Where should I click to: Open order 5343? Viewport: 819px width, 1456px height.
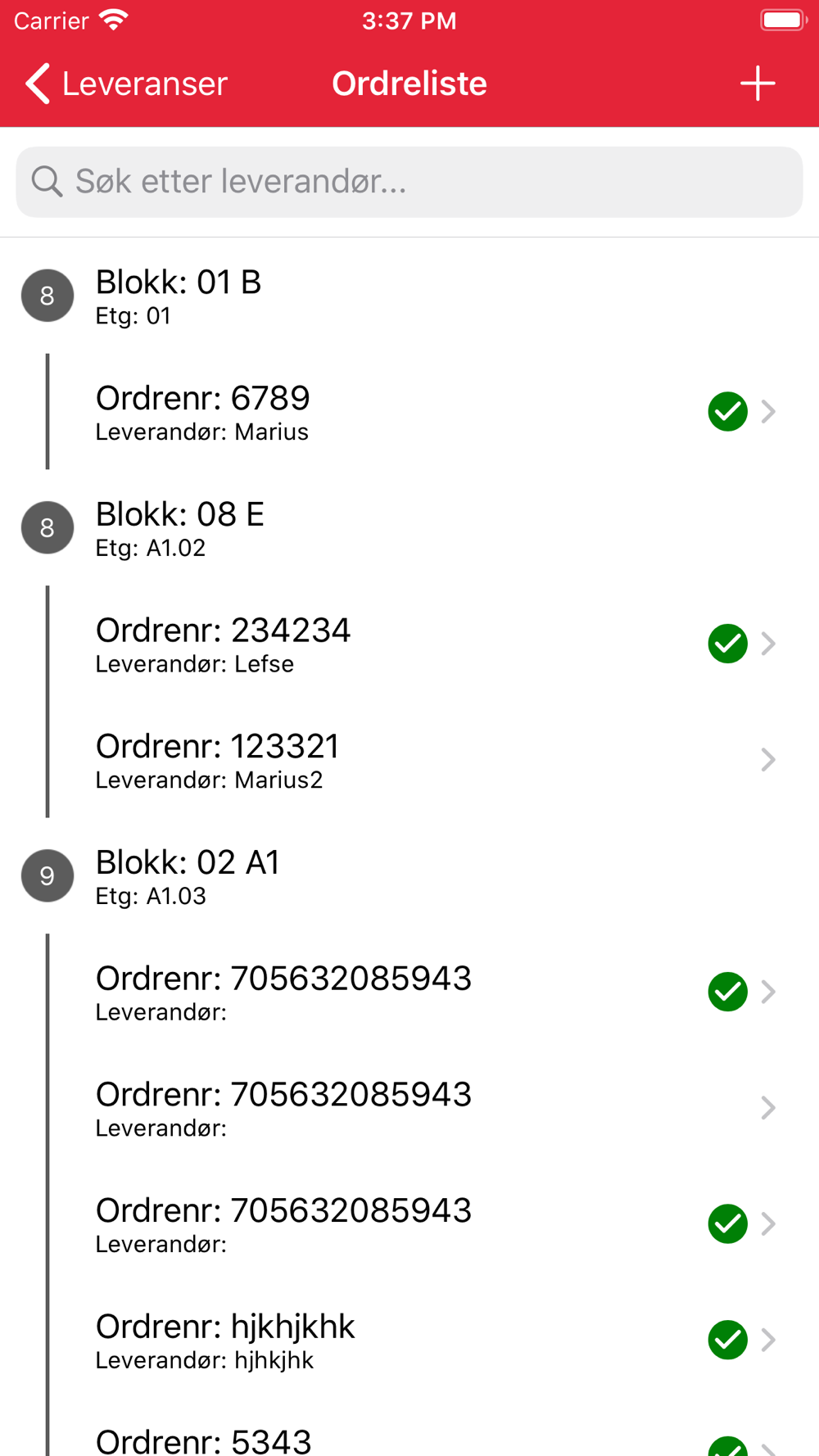tap(409, 1440)
